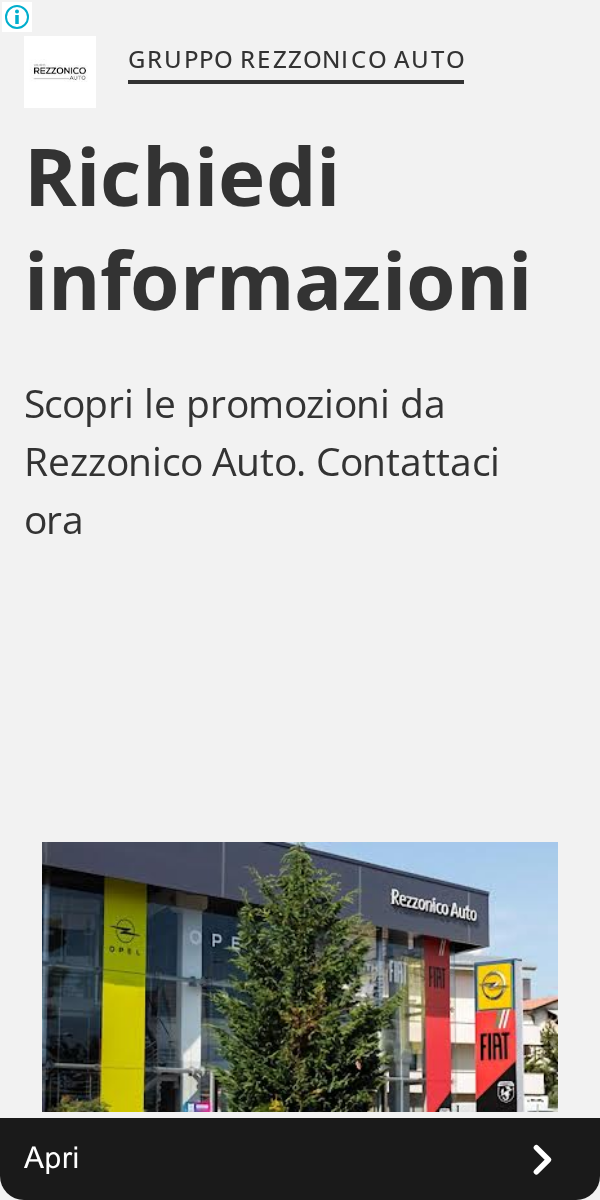Tap the Apri button

coord(300,1158)
